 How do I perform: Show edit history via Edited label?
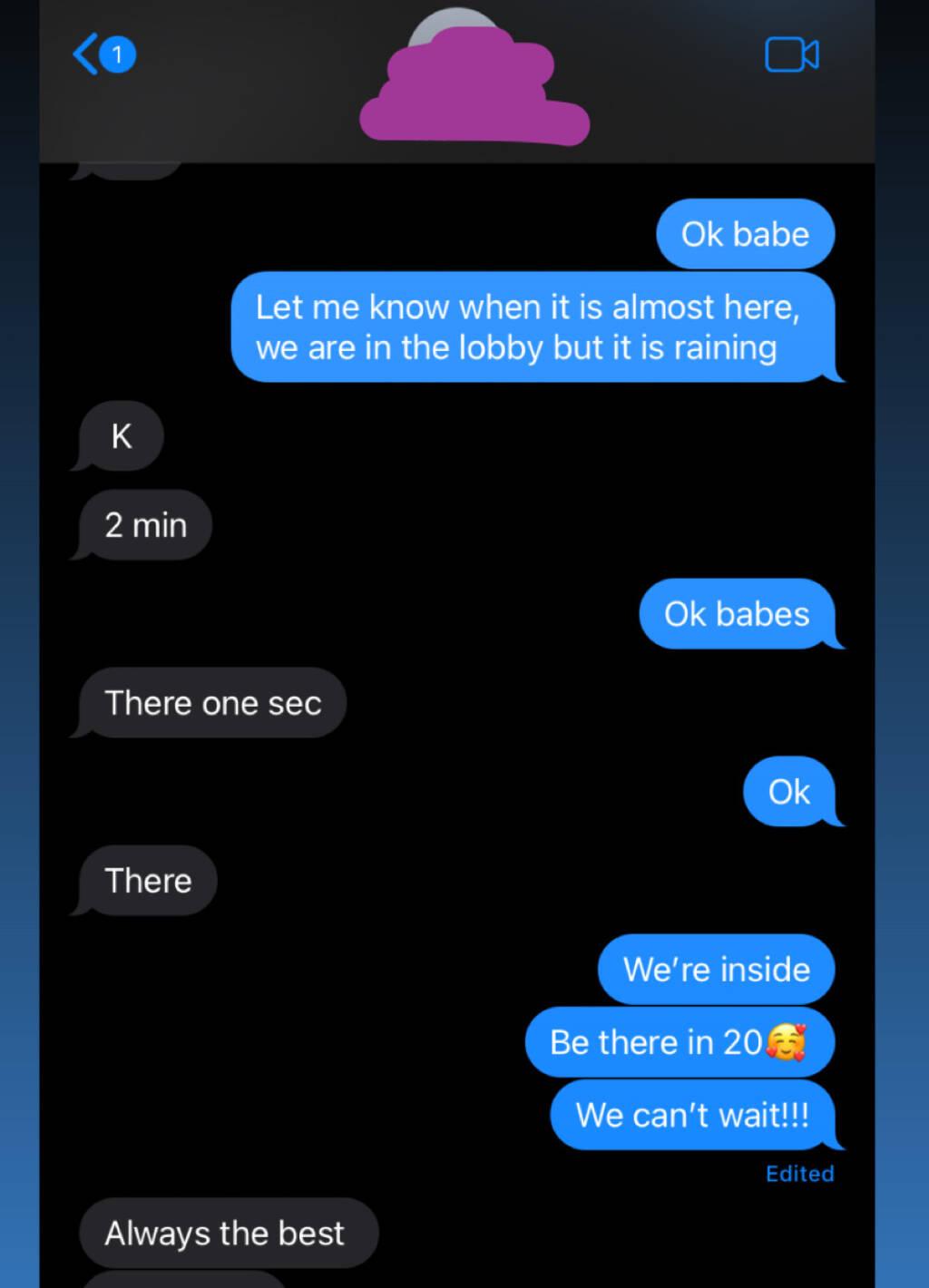click(799, 1174)
